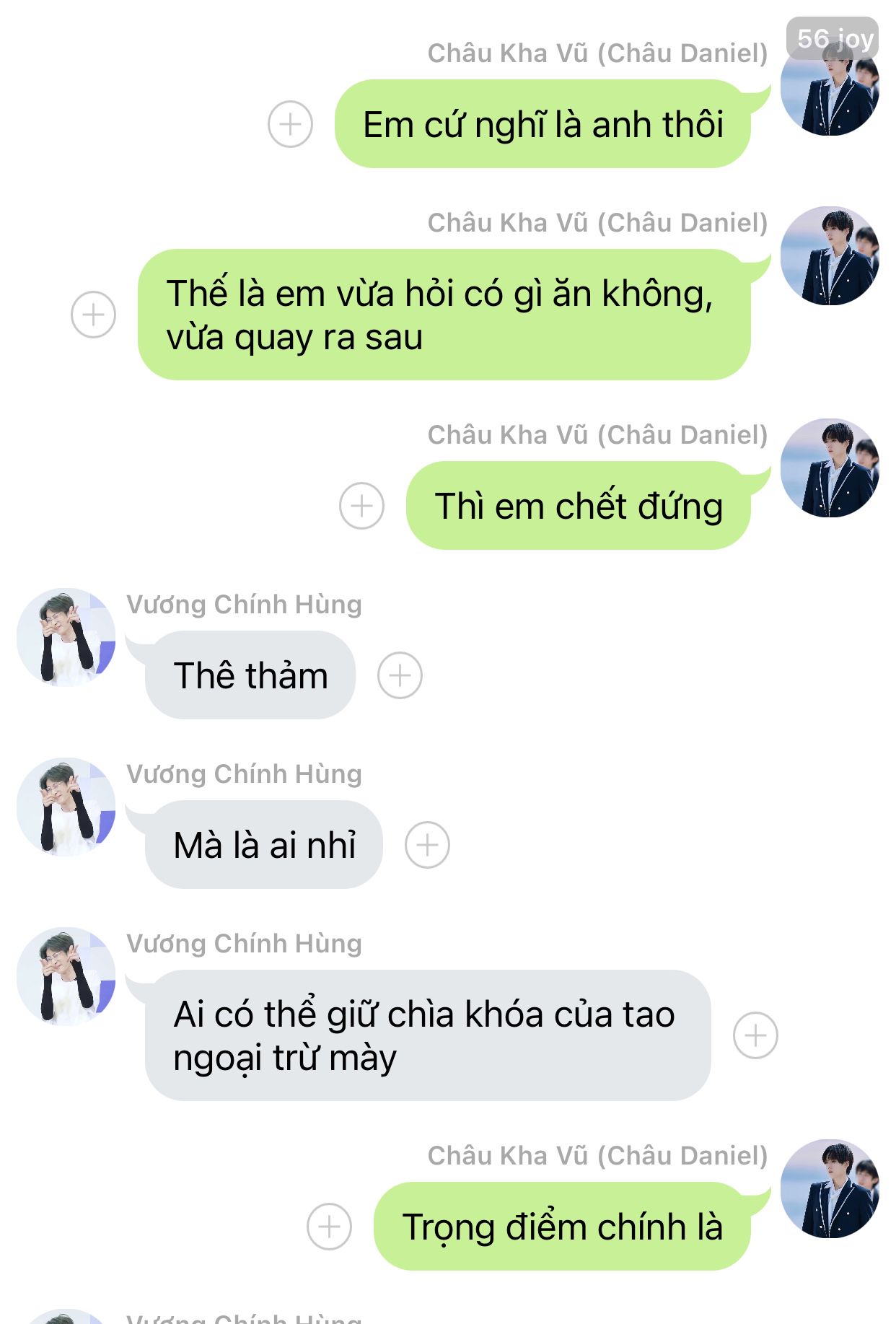Viewport: 896px width, 1324px height.
Task: Tap the plus icon next to "Thế là em vừa hỏi" message
Action: pyautogui.click(x=93, y=315)
